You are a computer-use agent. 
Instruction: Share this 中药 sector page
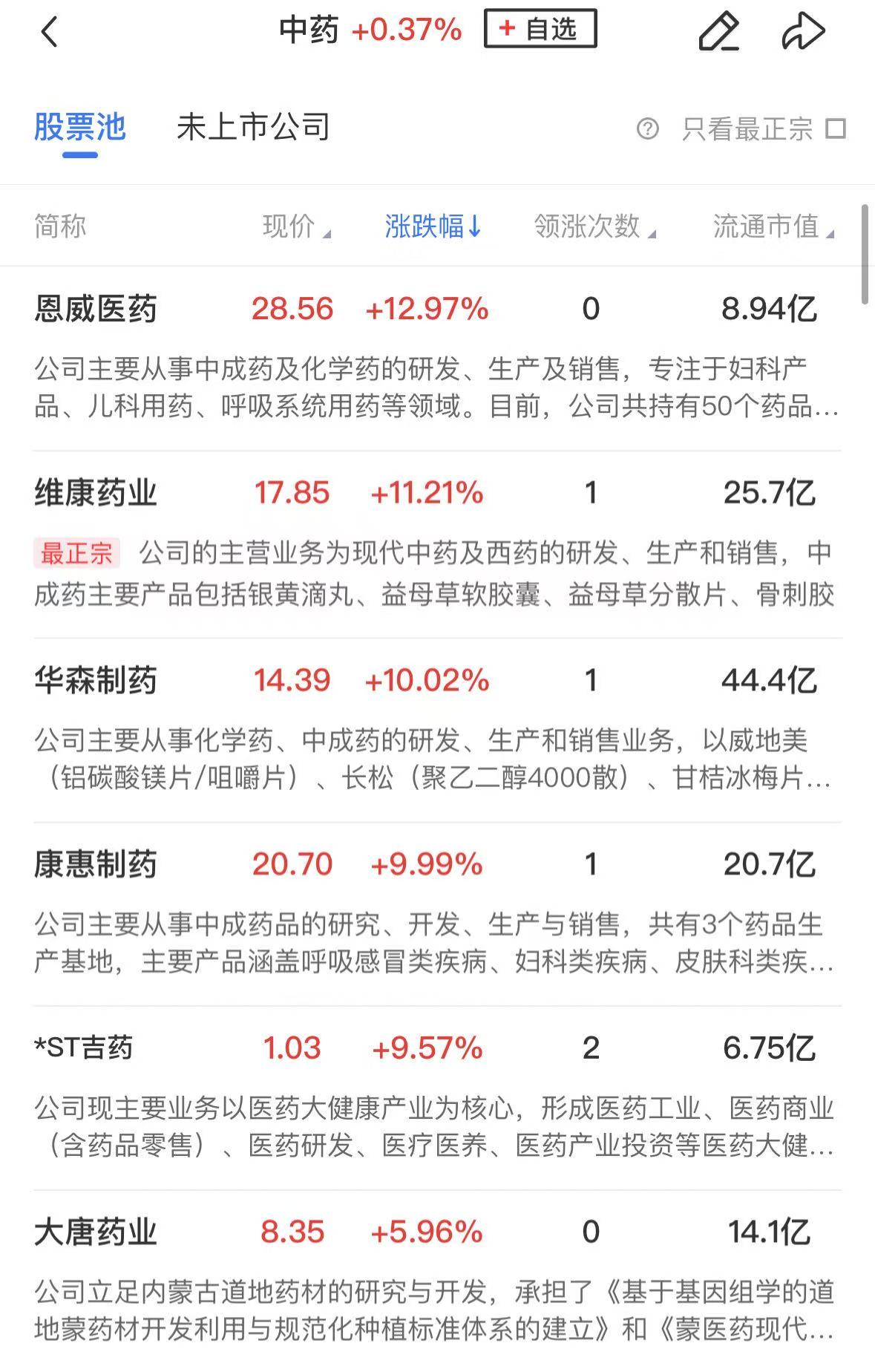point(803,32)
